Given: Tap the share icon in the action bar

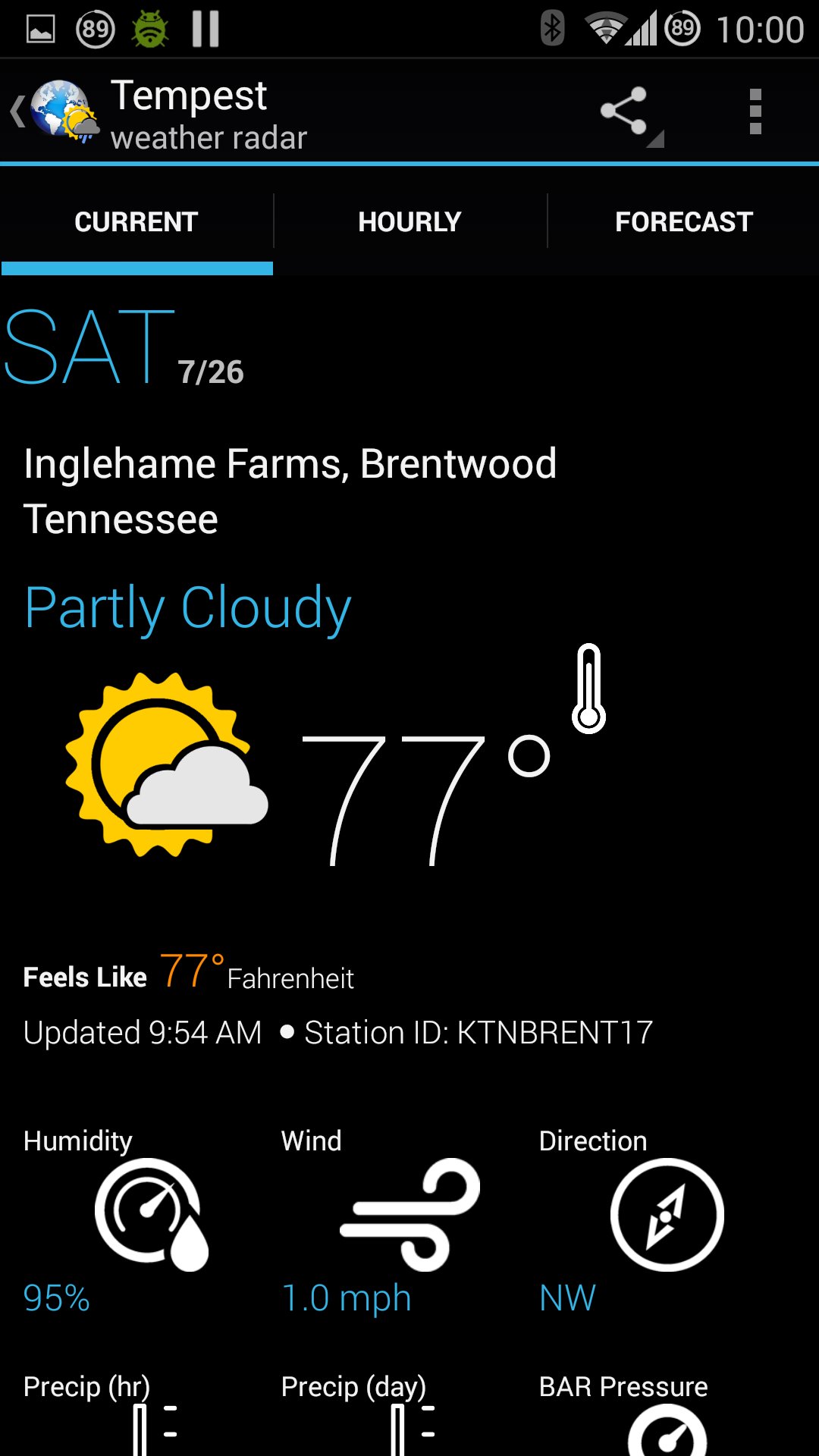Looking at the screenshot, I should (x=623, y=110).
